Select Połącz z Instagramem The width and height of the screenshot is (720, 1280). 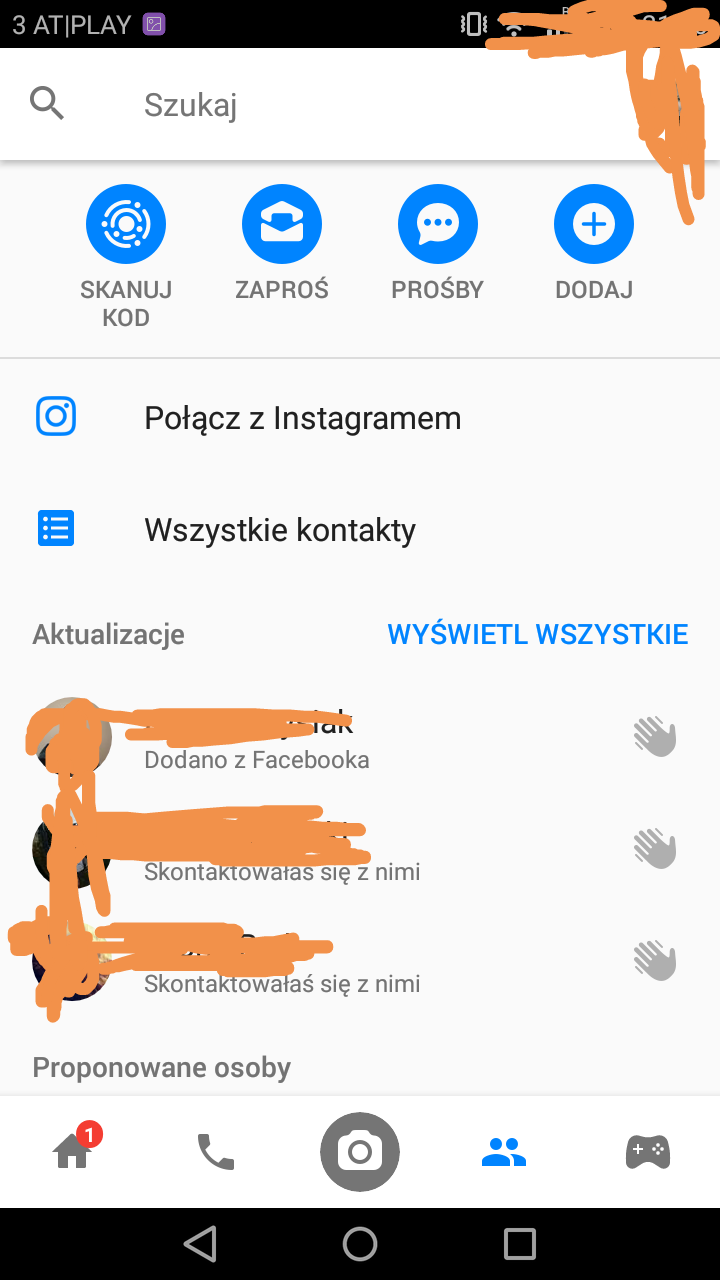tap(302, 418)
